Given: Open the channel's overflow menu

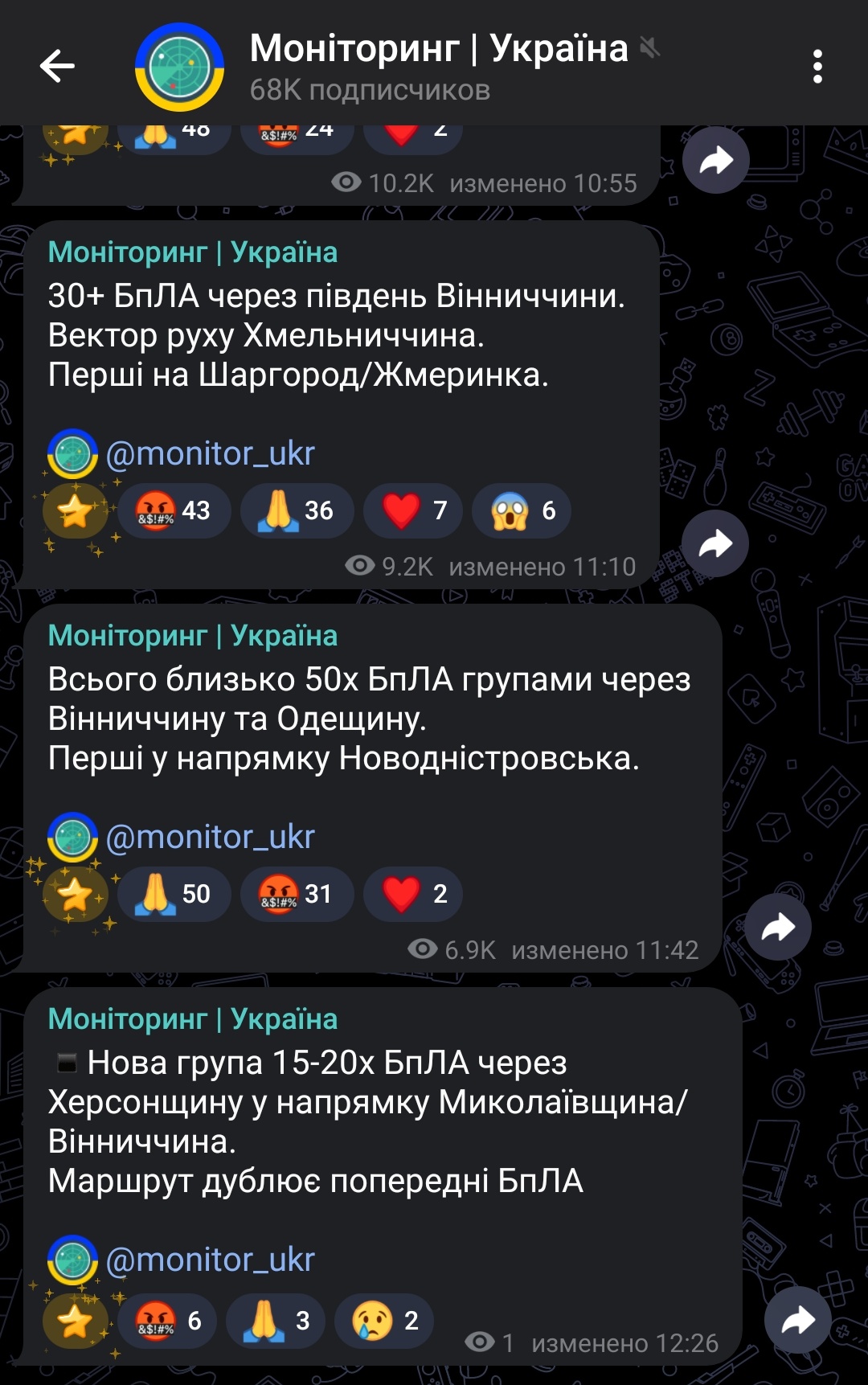Looking at the screenshot, I should point(817,66).
